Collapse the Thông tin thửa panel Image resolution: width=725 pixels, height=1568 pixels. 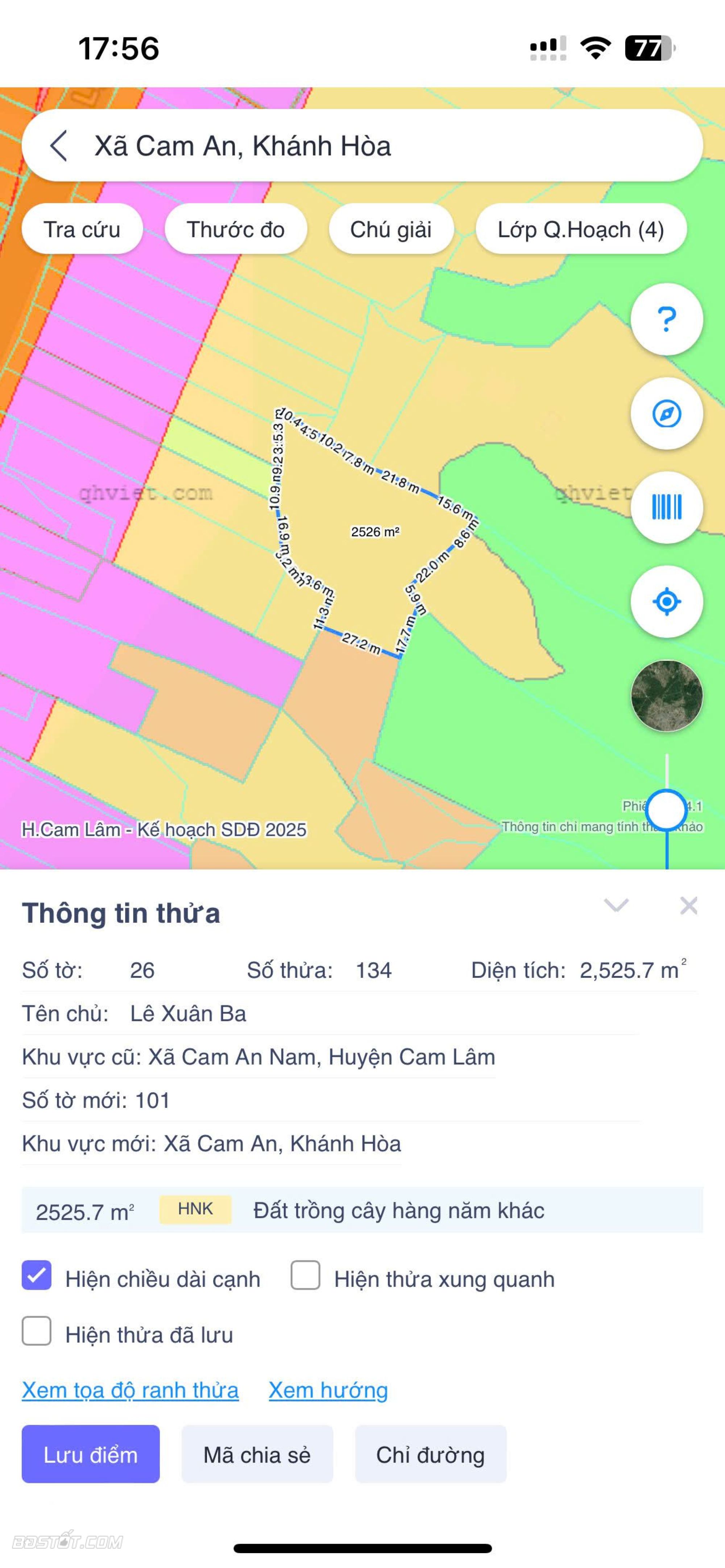(616, 905)
